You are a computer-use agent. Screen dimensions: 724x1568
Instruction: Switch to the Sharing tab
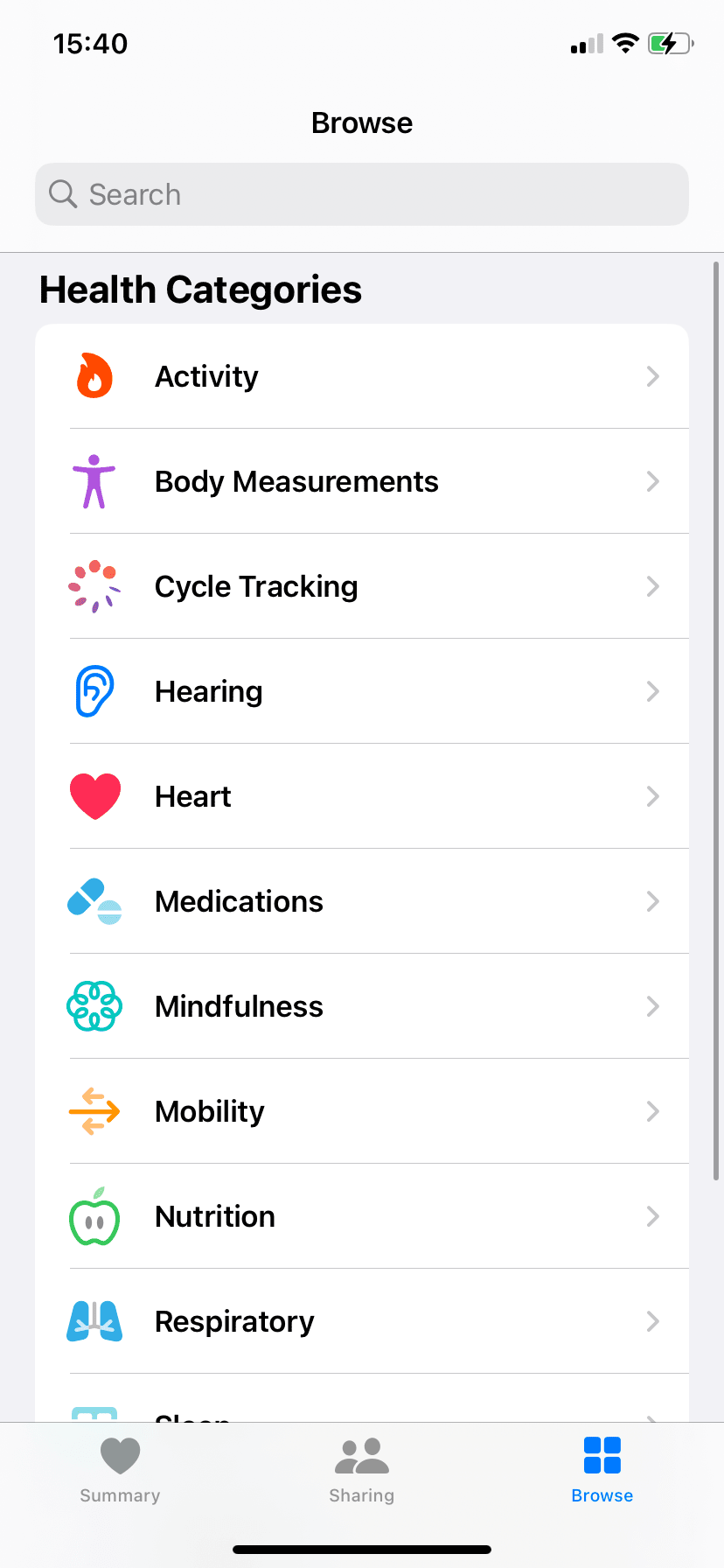coord(362,1470)
